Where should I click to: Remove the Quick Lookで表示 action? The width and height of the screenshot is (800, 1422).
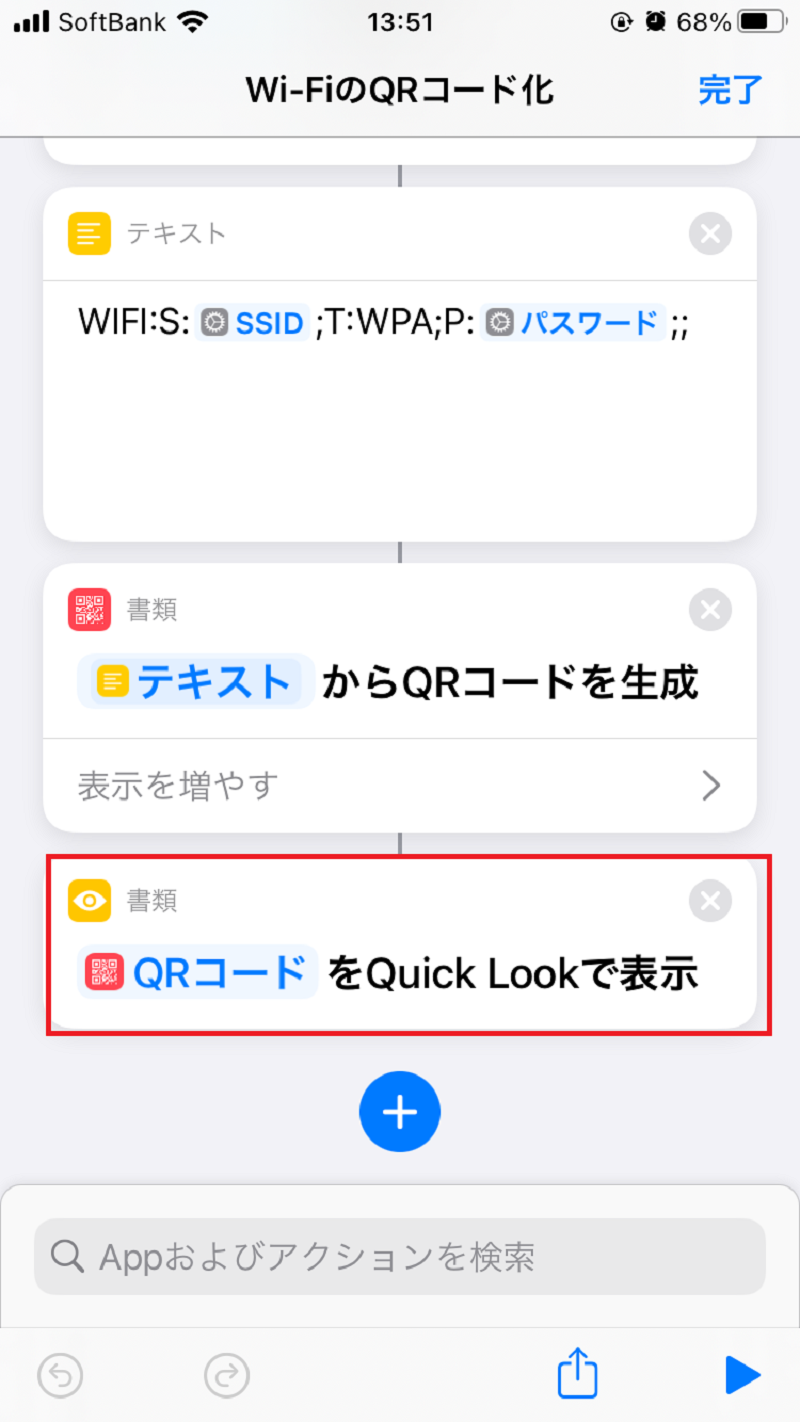point(710,901)
